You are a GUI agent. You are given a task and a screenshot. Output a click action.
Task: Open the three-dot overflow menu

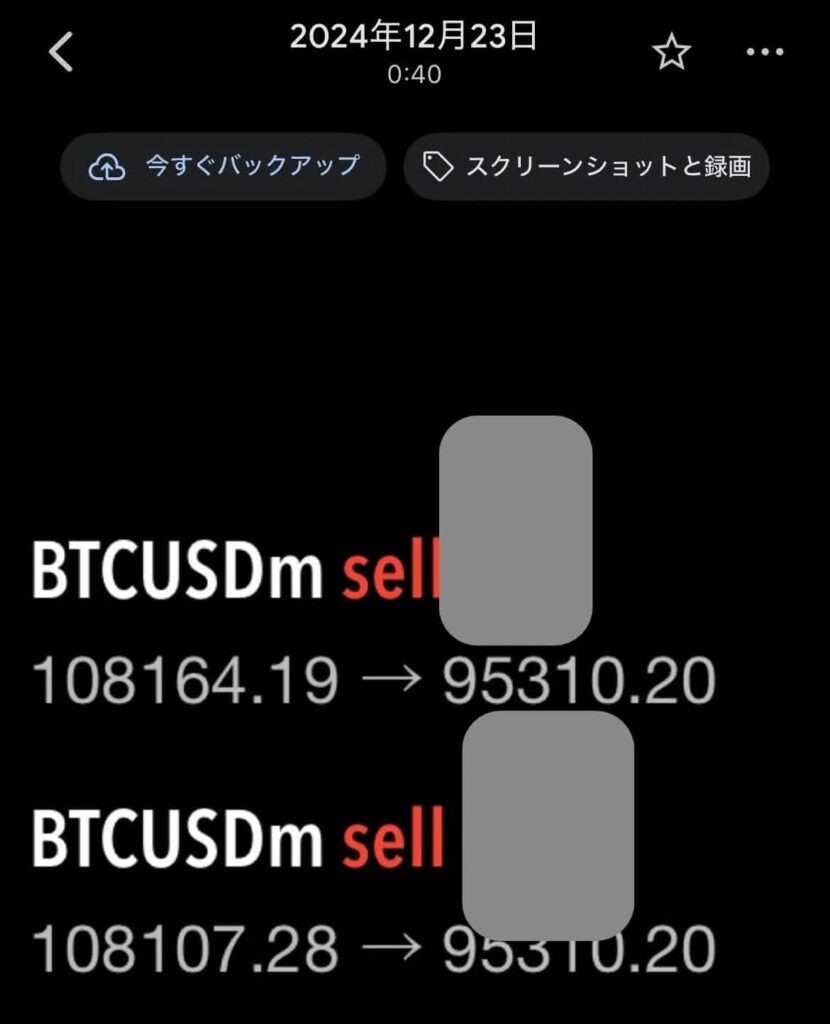coord(765,53)
